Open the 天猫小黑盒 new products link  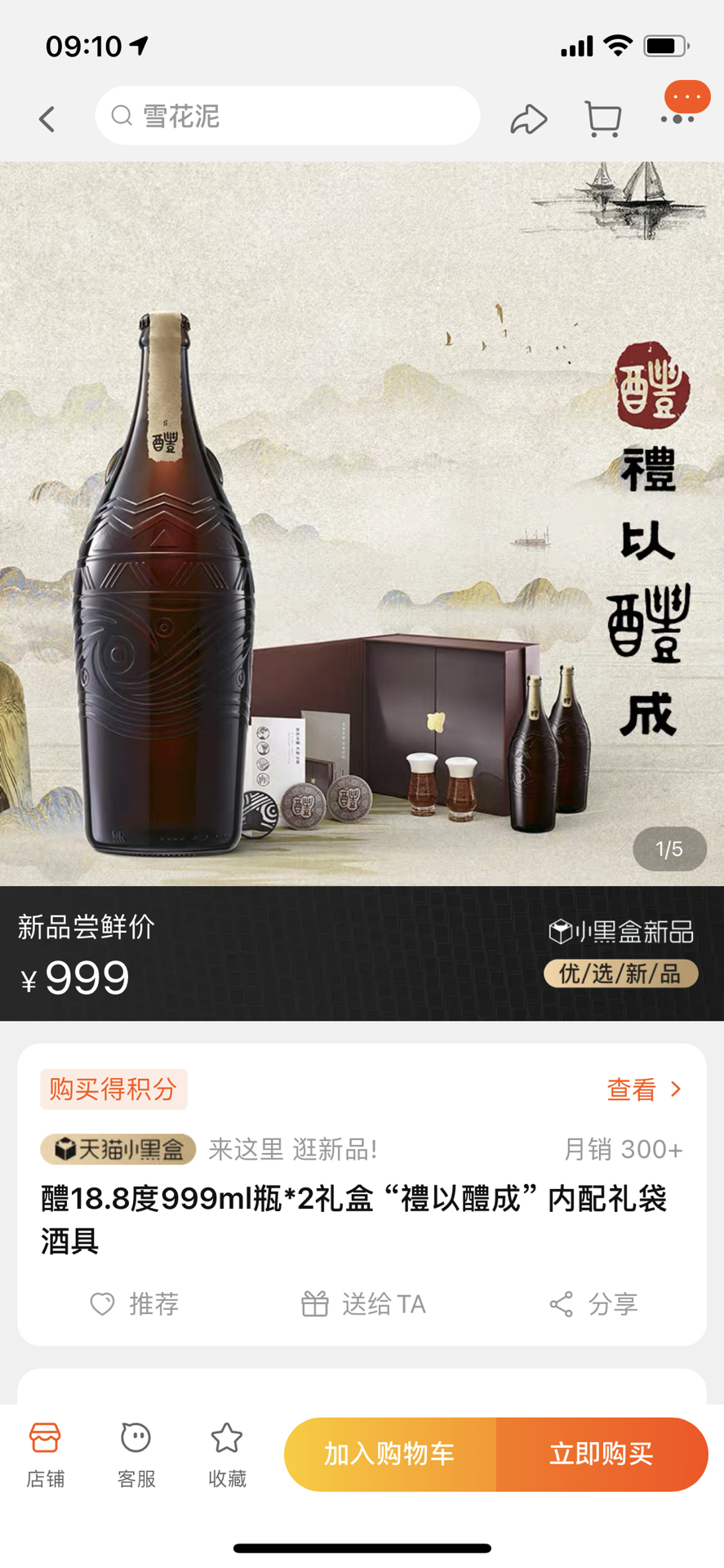pyautogui.click(x=118, y=1149)
